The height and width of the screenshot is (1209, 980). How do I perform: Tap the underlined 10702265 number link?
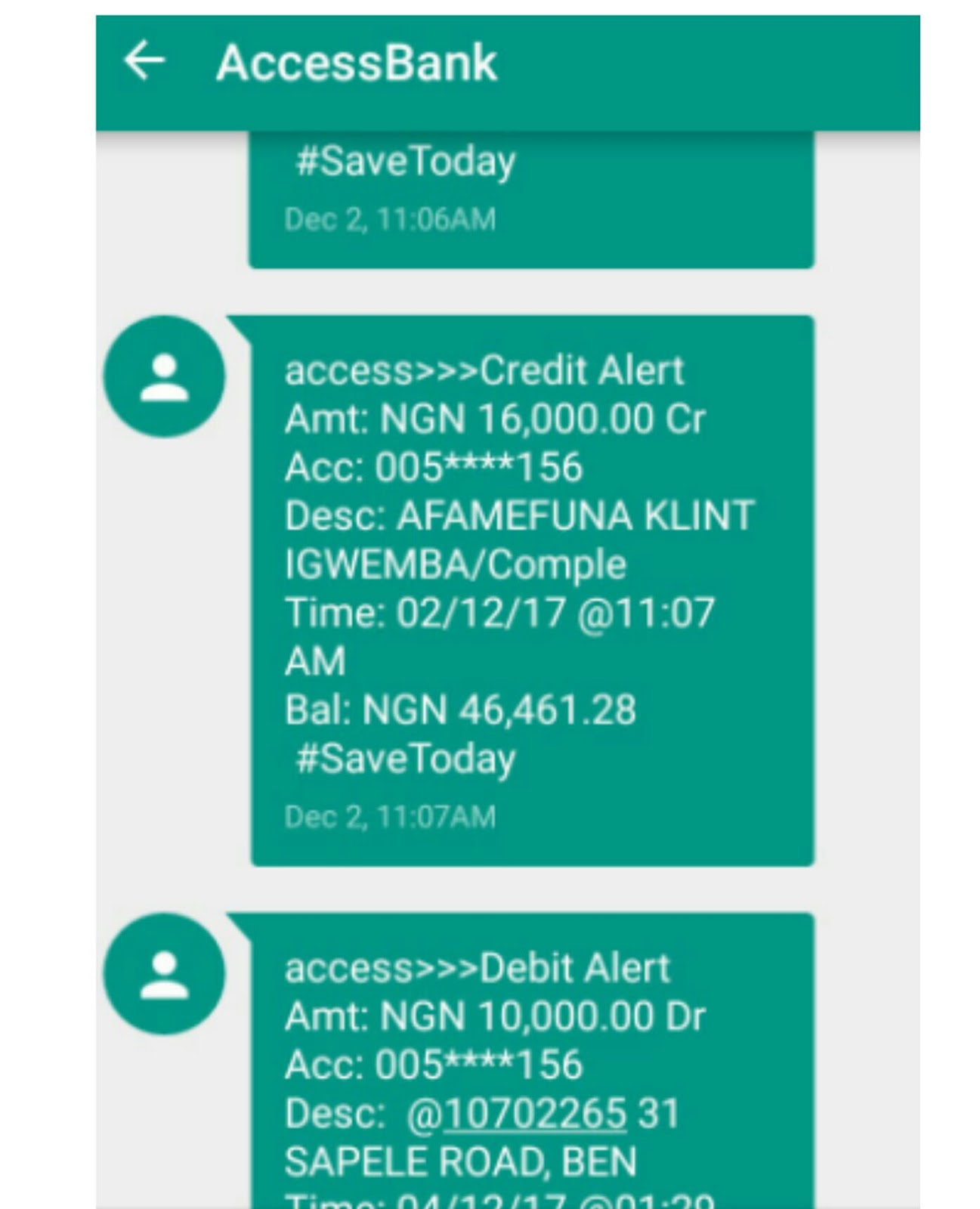tap(535, 1113)
